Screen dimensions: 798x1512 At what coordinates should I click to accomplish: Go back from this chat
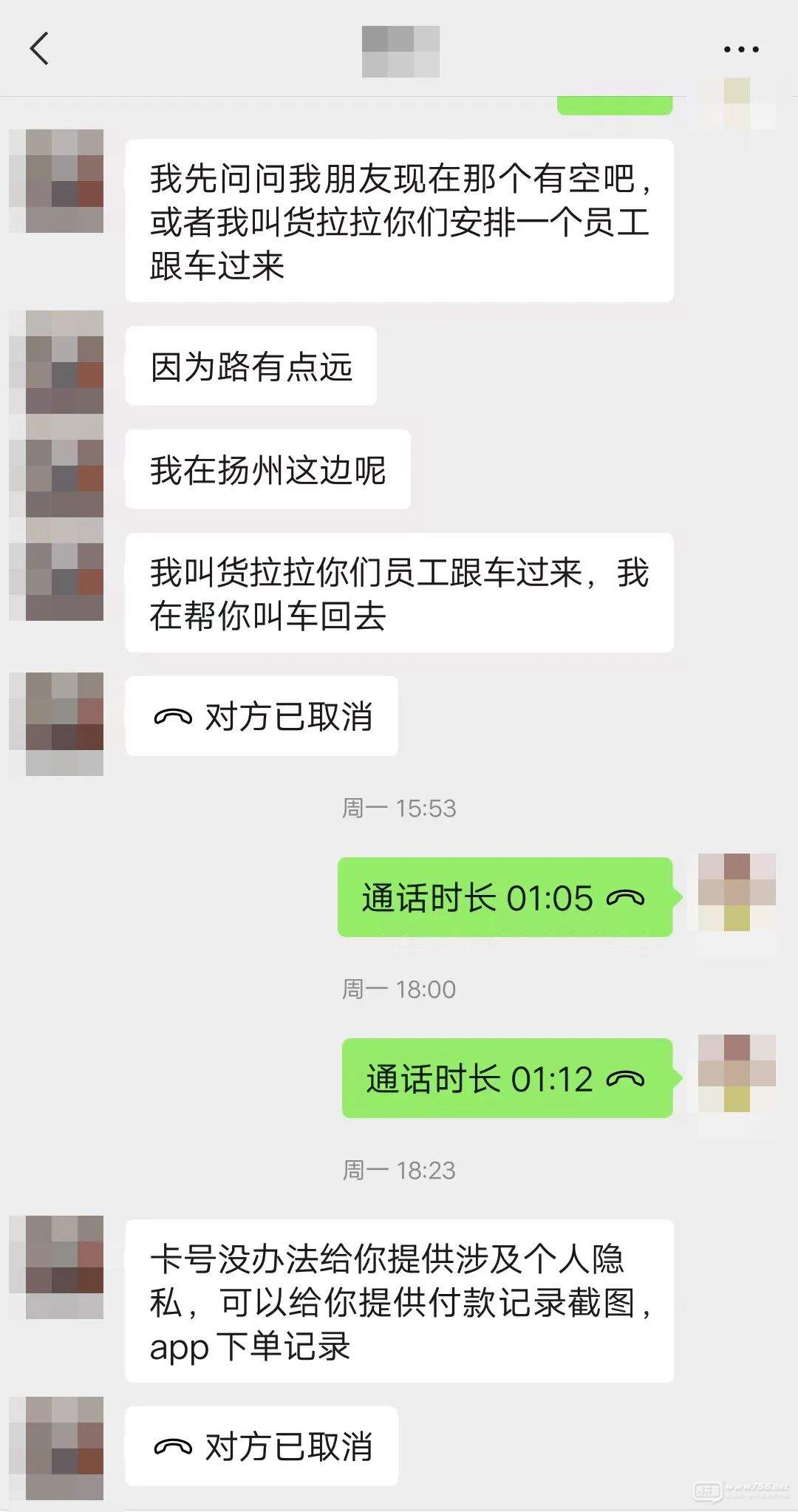[x=39, y=49]
